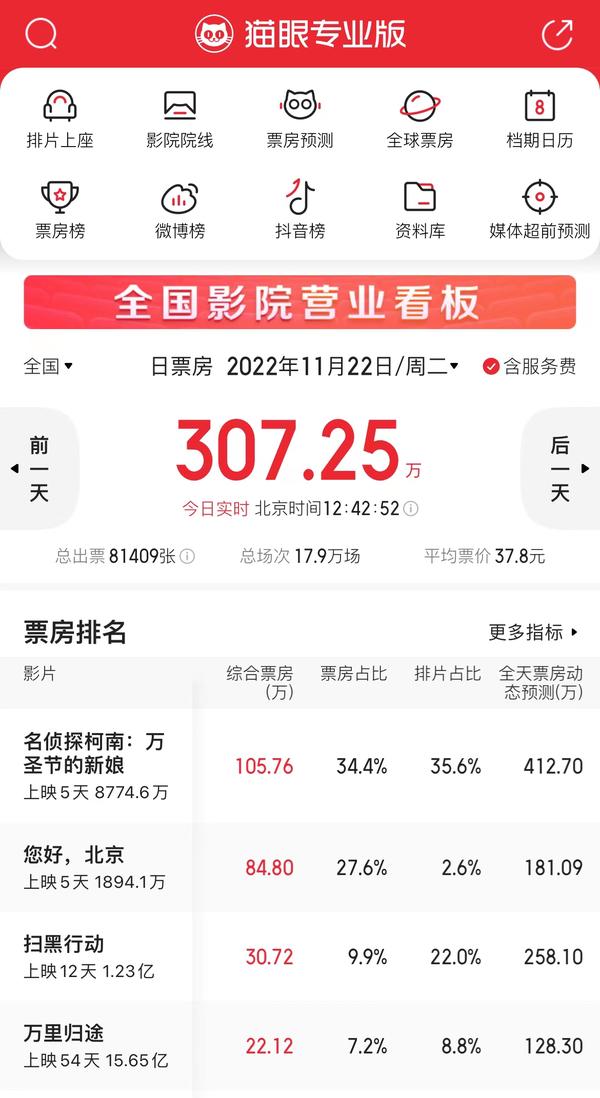Open 更多指标 options
Image resolution: width=600 pixels, height=1098 pixels.
(533, 632)
